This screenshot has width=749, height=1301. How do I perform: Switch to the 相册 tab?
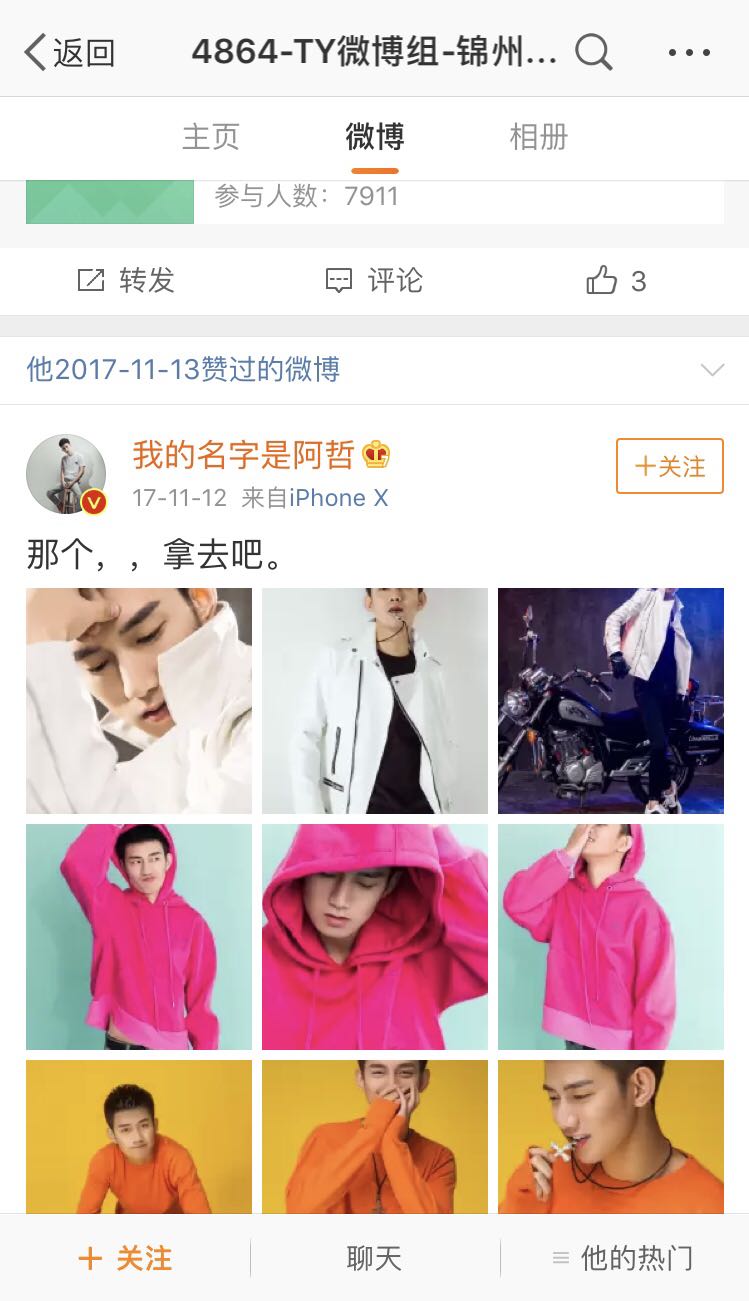click(539, 137)
